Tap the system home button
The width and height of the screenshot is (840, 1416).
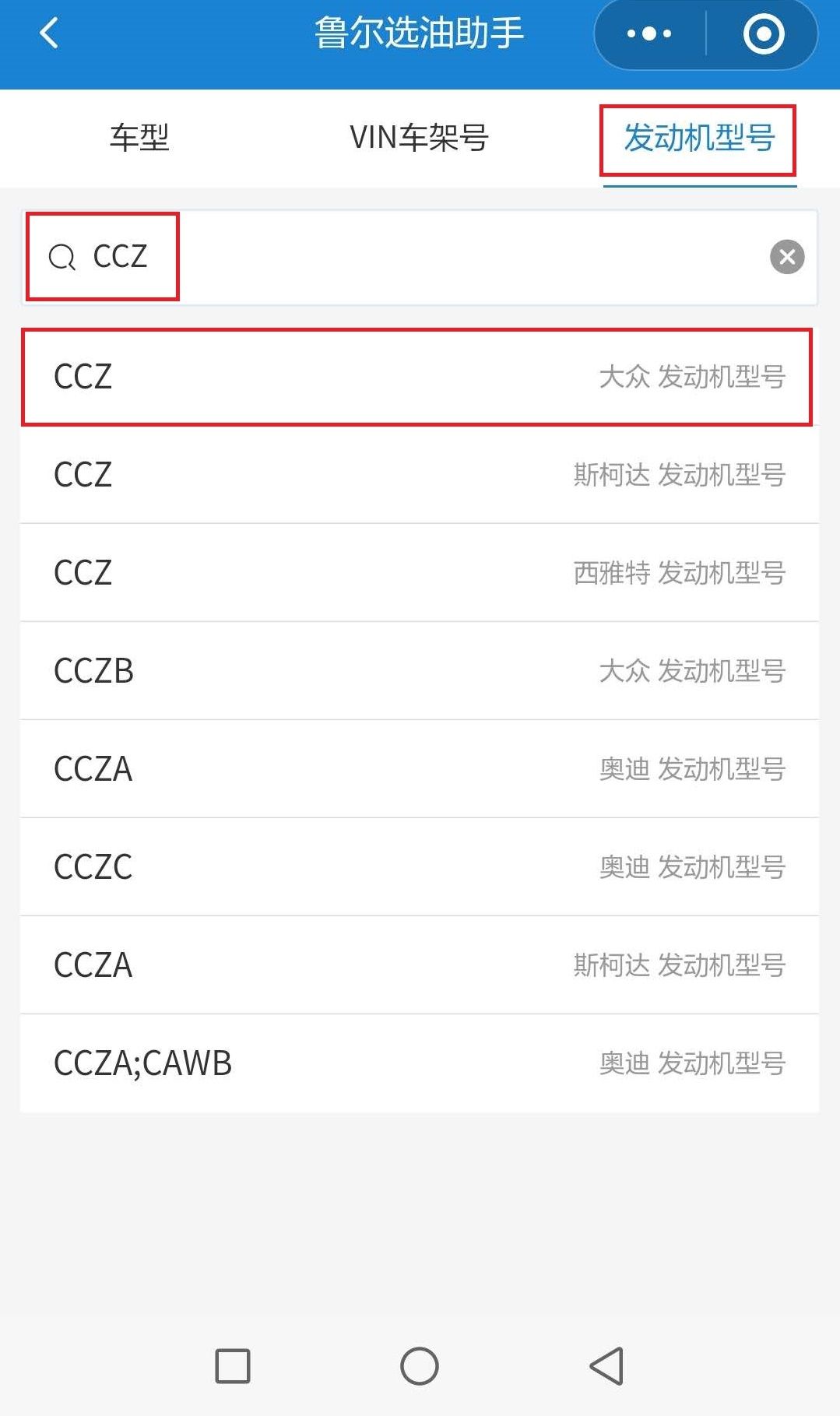point(420,1366)
